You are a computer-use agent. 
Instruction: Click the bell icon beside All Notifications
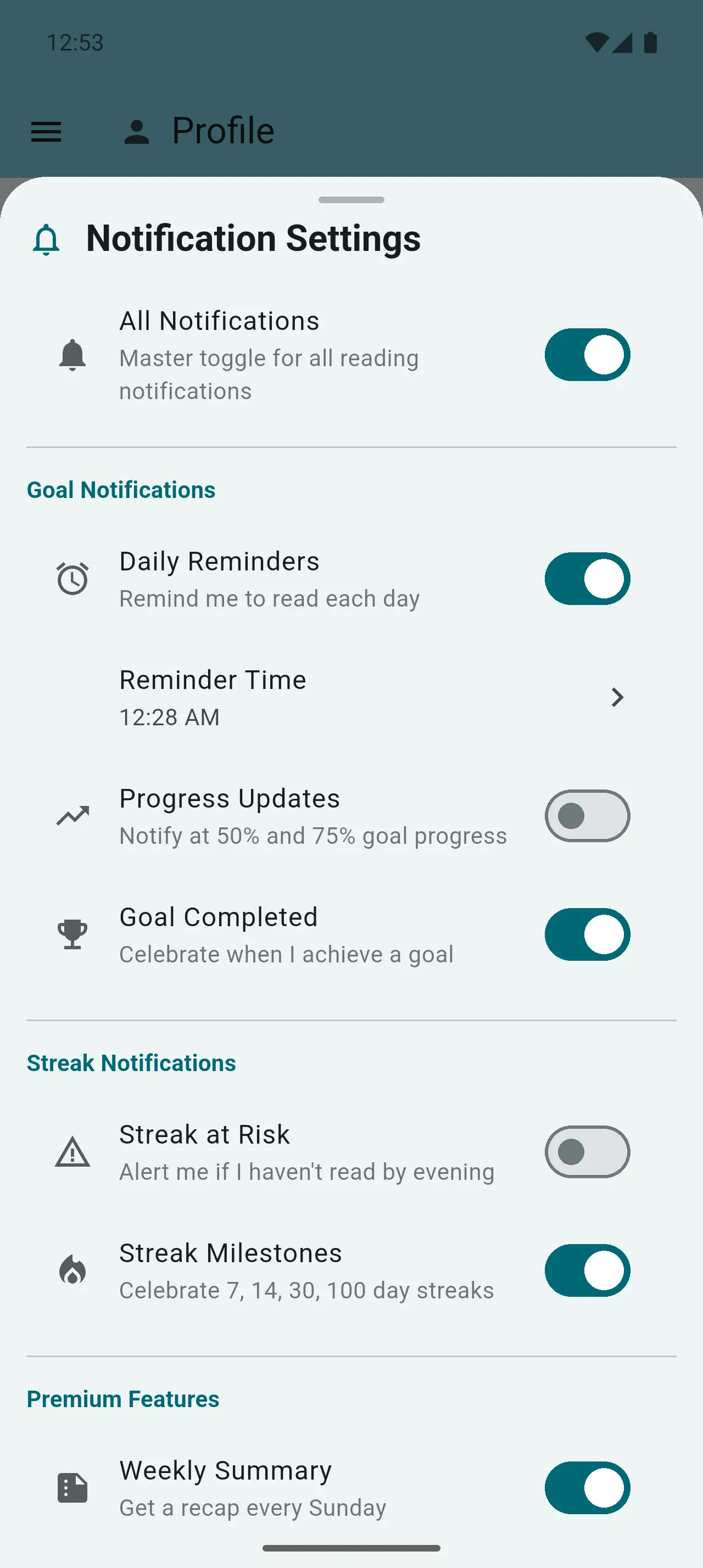pos(72,355)
